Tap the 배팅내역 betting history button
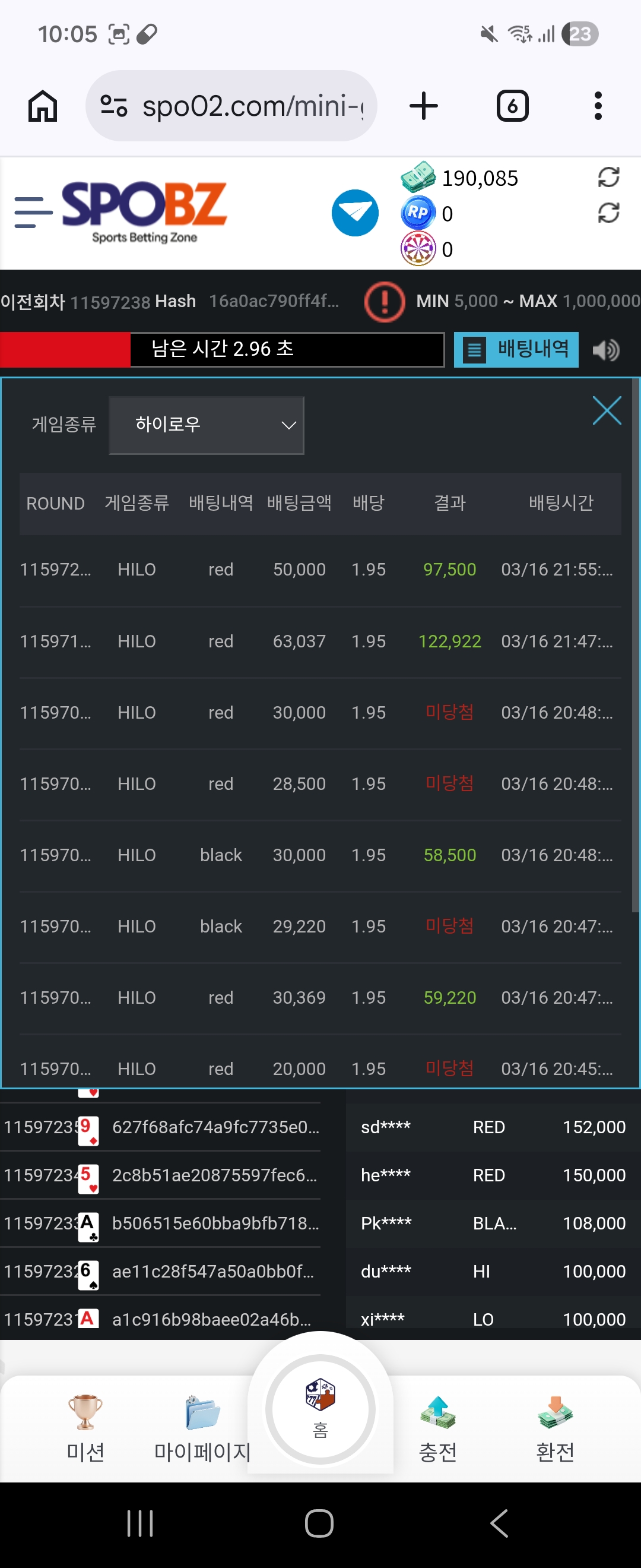Image resolution: width=641 pixels, height=1568 pixels. [516, 349]
